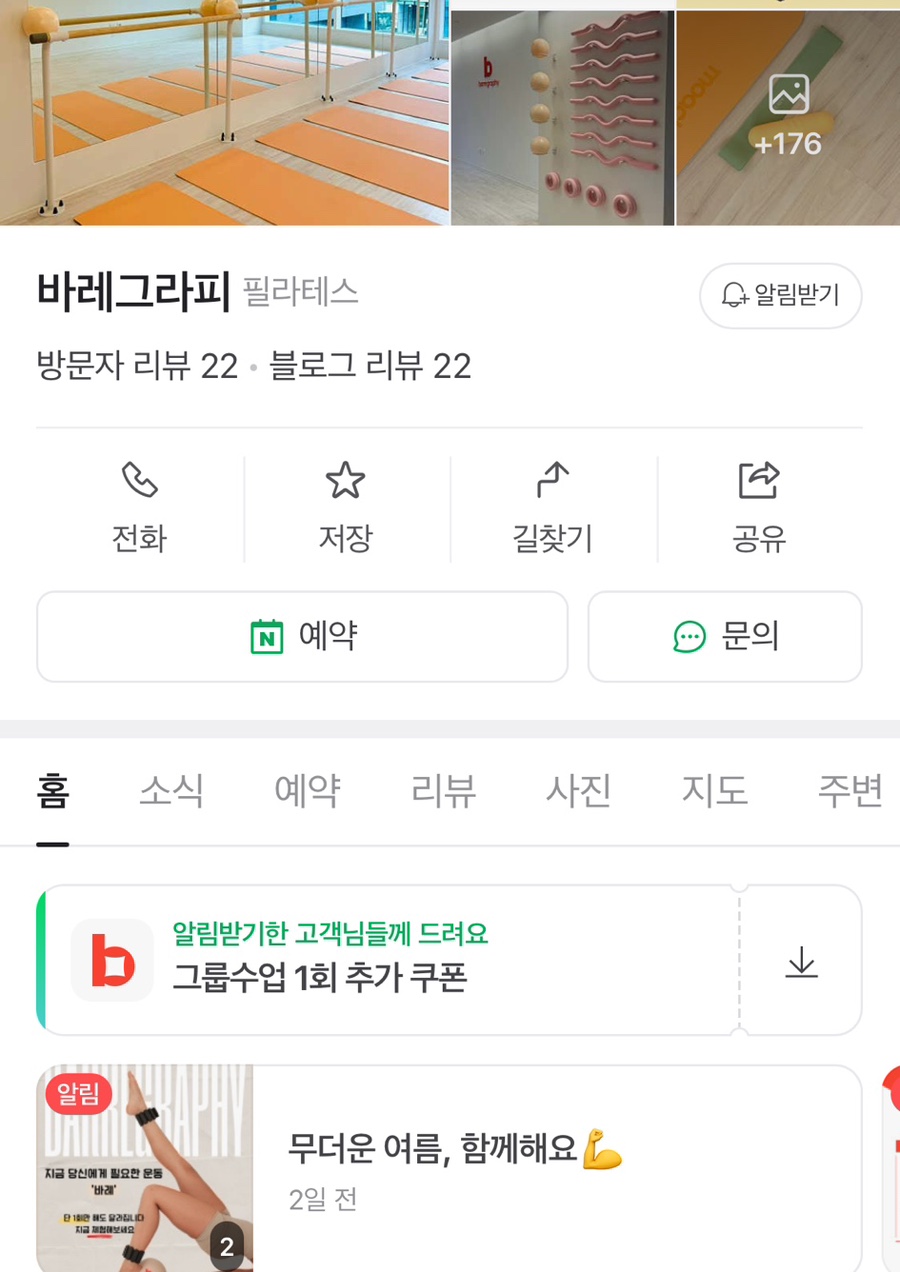Switch to the 사진 tab

click(578, 791)
